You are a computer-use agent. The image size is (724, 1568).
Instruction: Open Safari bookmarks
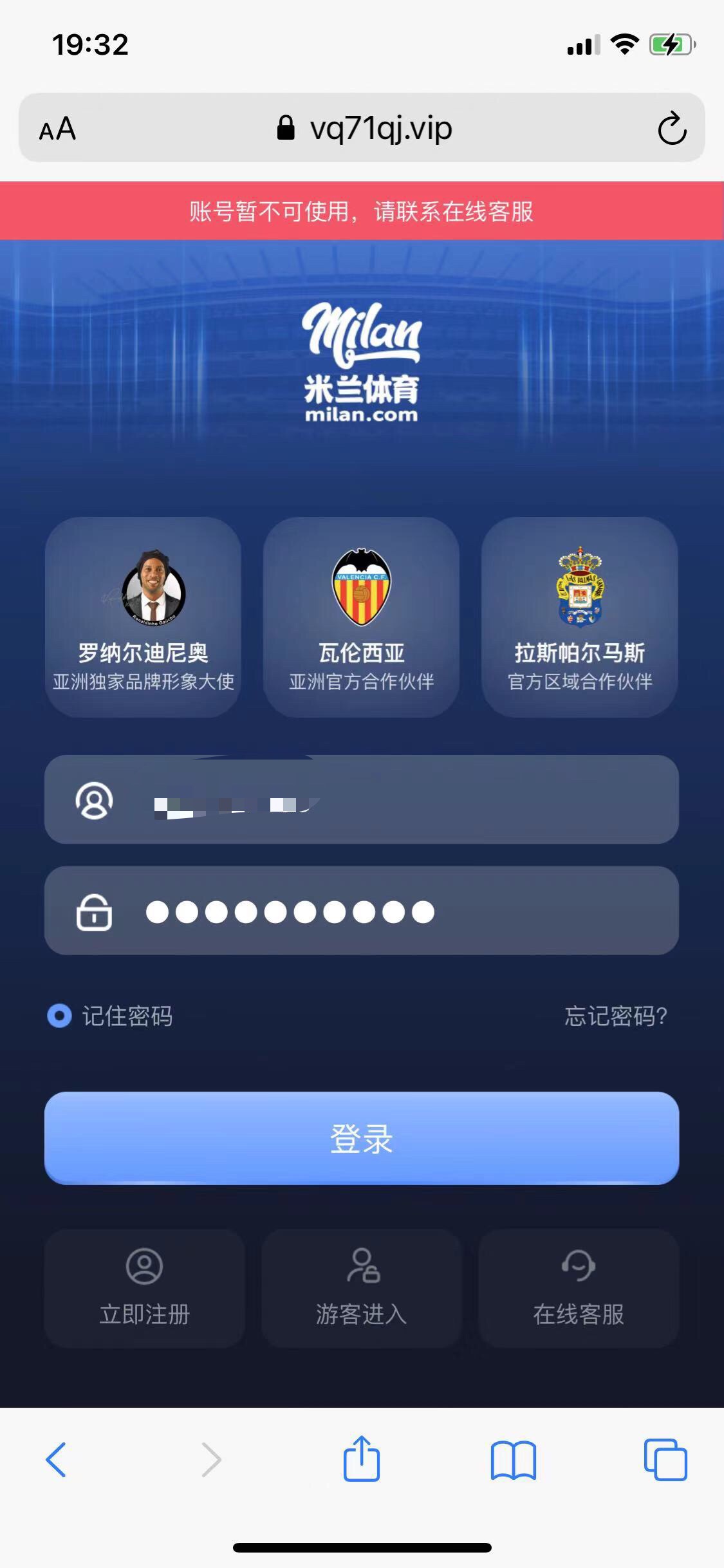tap(513, 1460)
